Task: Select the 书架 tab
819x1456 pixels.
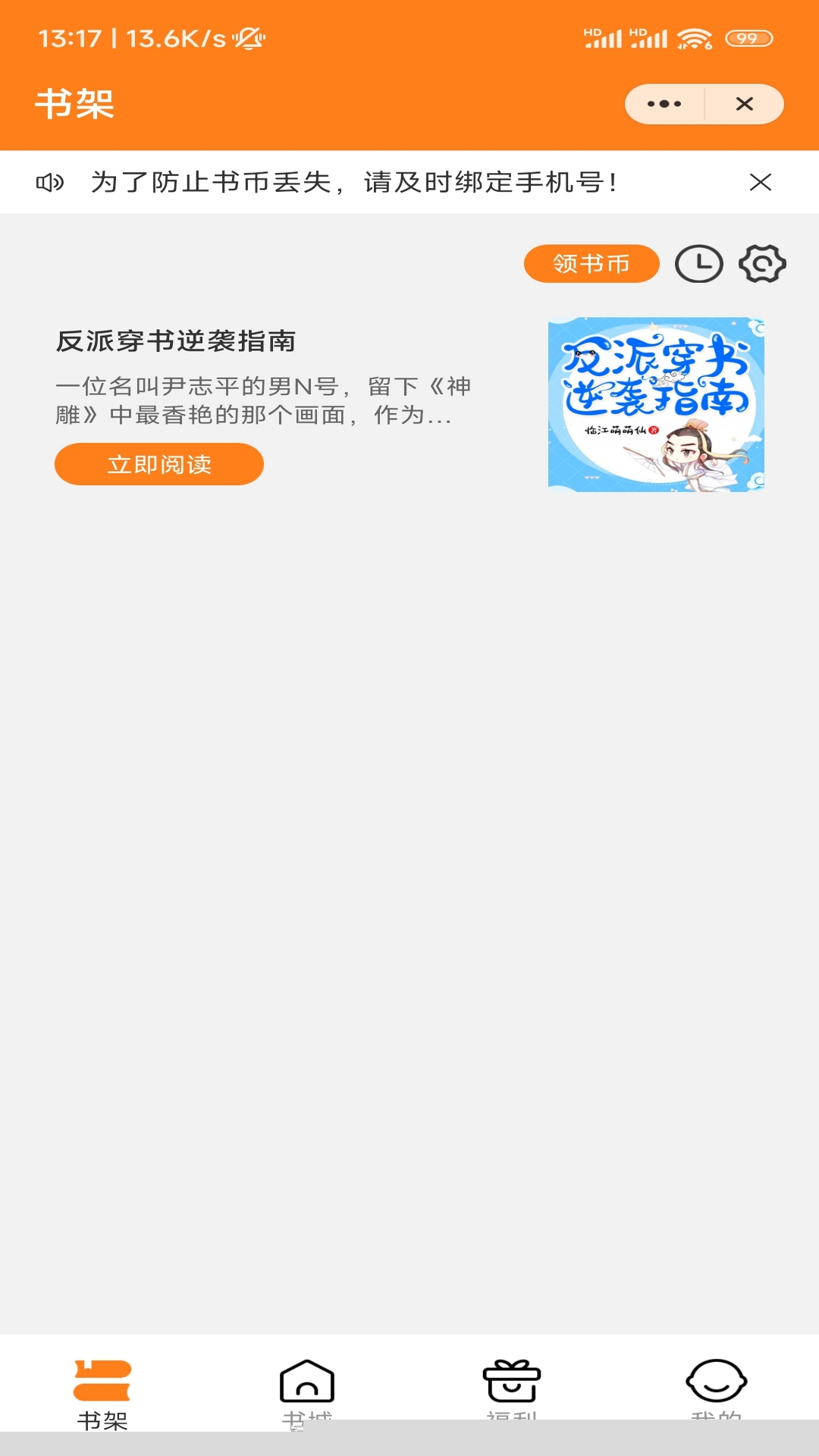Action: 102,1392
